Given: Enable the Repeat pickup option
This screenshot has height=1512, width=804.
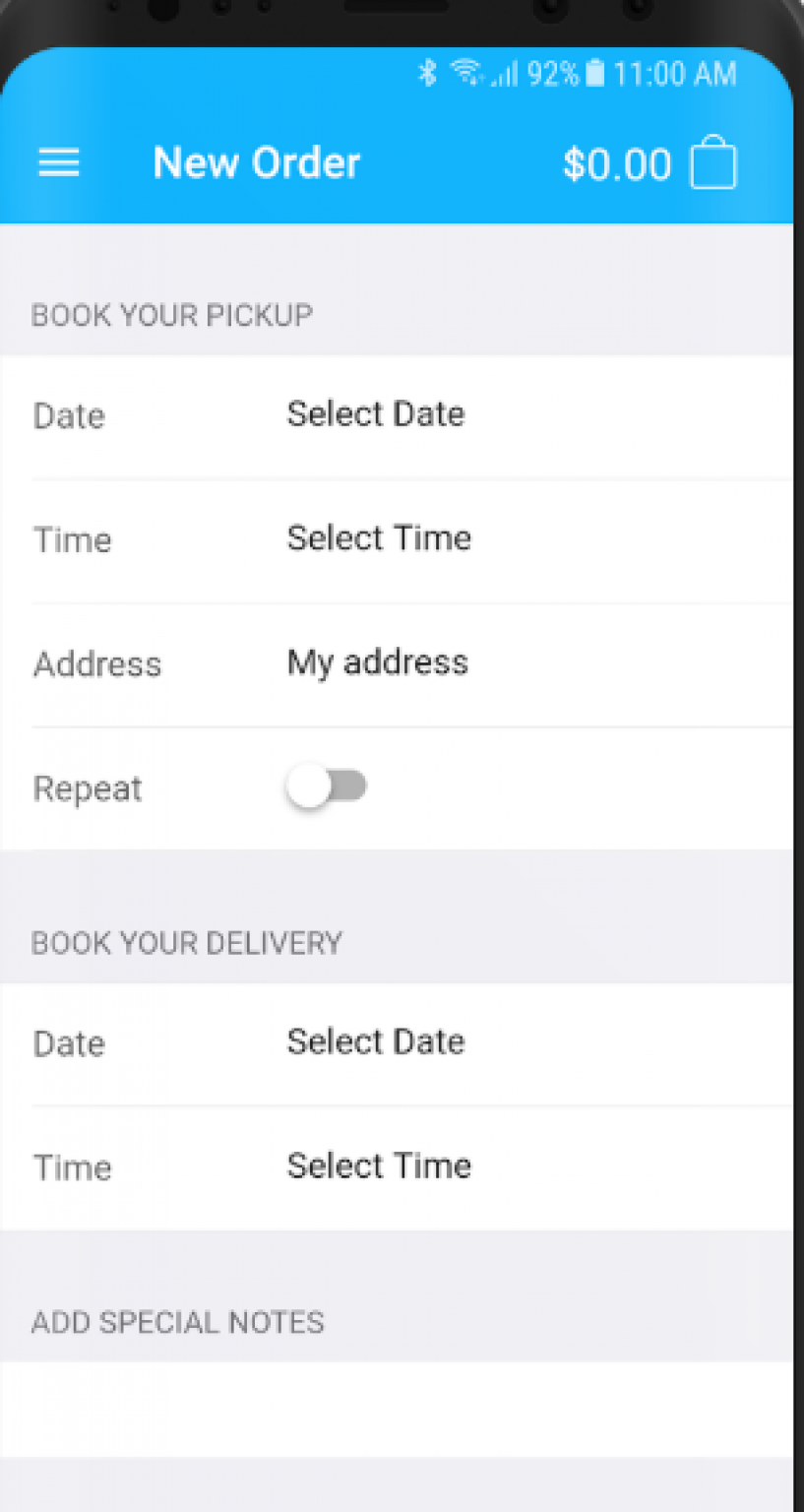Looking at the screenshot, I should click(328, 787).
